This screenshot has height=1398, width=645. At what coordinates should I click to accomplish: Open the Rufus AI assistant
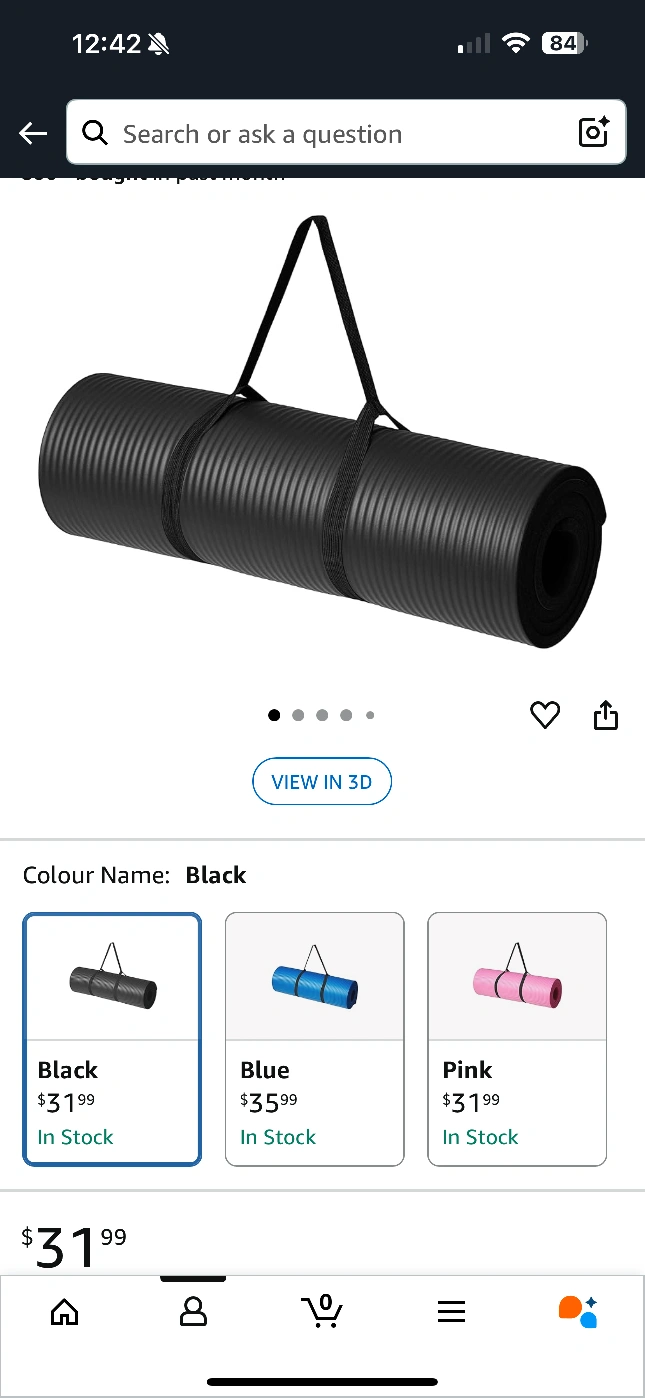click(578, 1311)
